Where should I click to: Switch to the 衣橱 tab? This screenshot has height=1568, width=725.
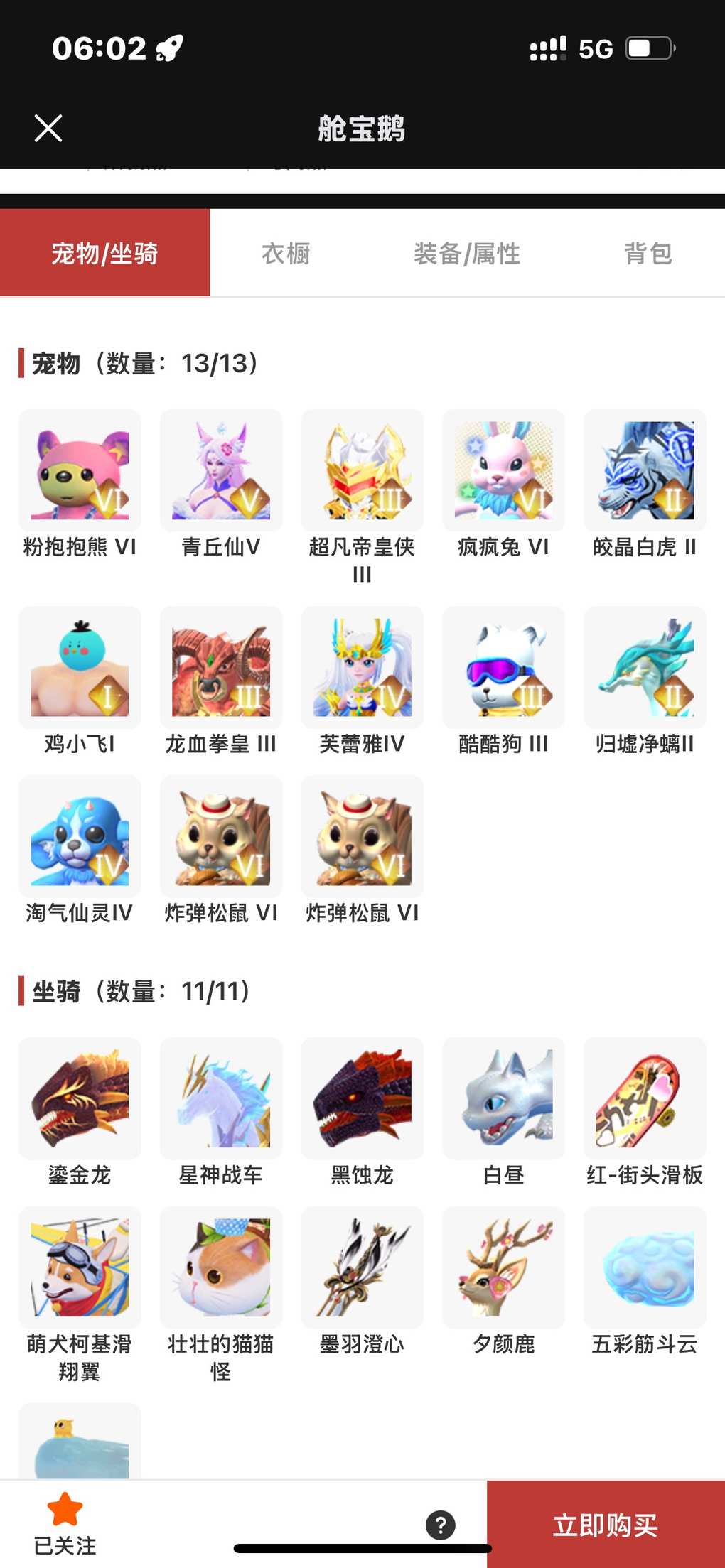286,253
